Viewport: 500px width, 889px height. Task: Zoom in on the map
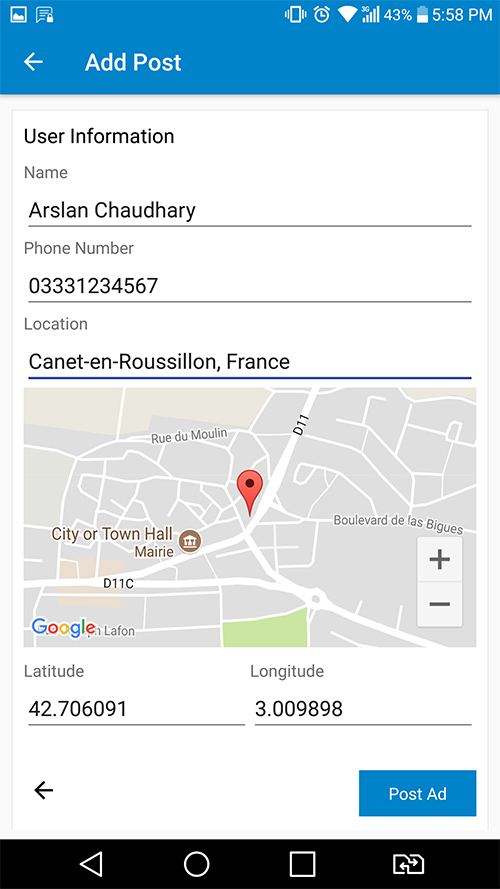[439, 559]
